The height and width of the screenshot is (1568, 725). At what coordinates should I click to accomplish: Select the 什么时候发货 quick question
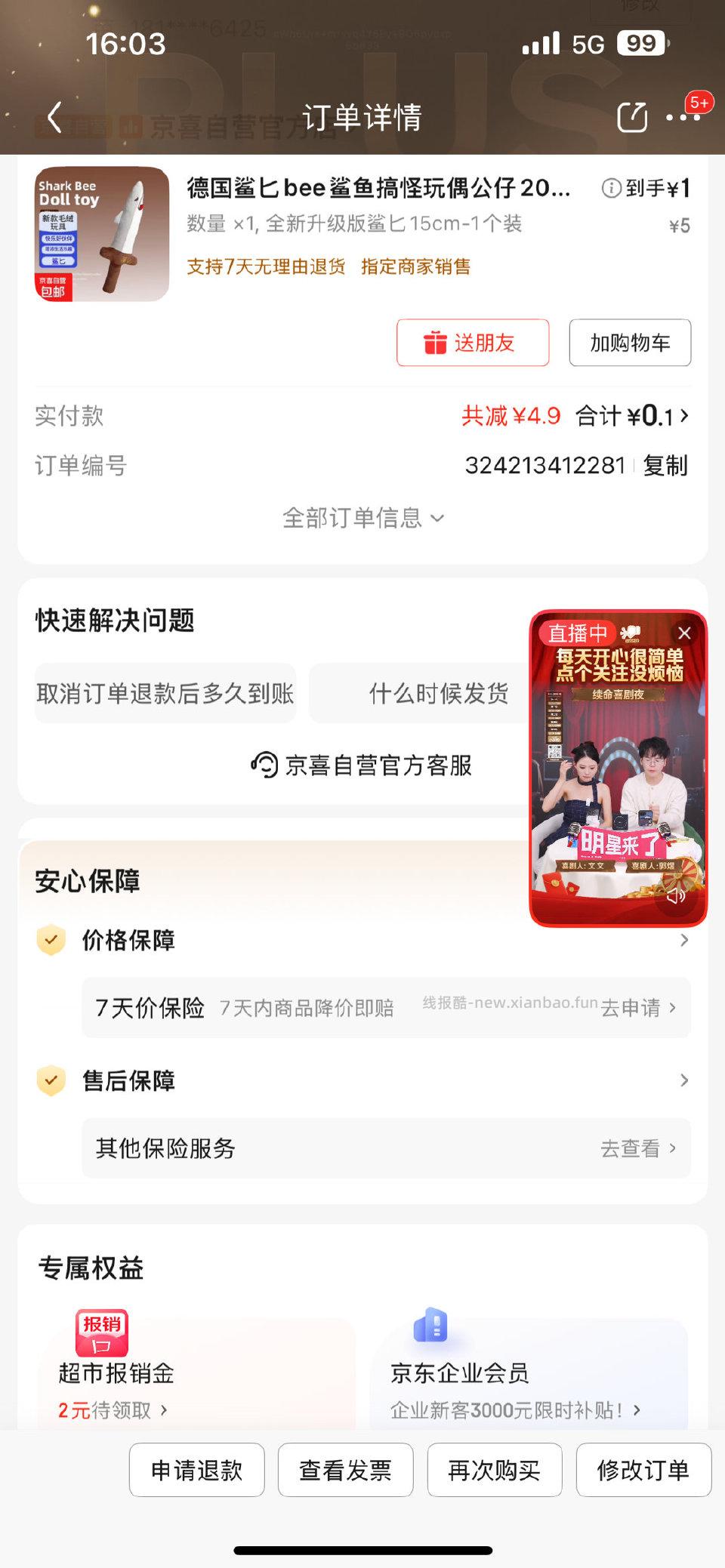point(438,693)
